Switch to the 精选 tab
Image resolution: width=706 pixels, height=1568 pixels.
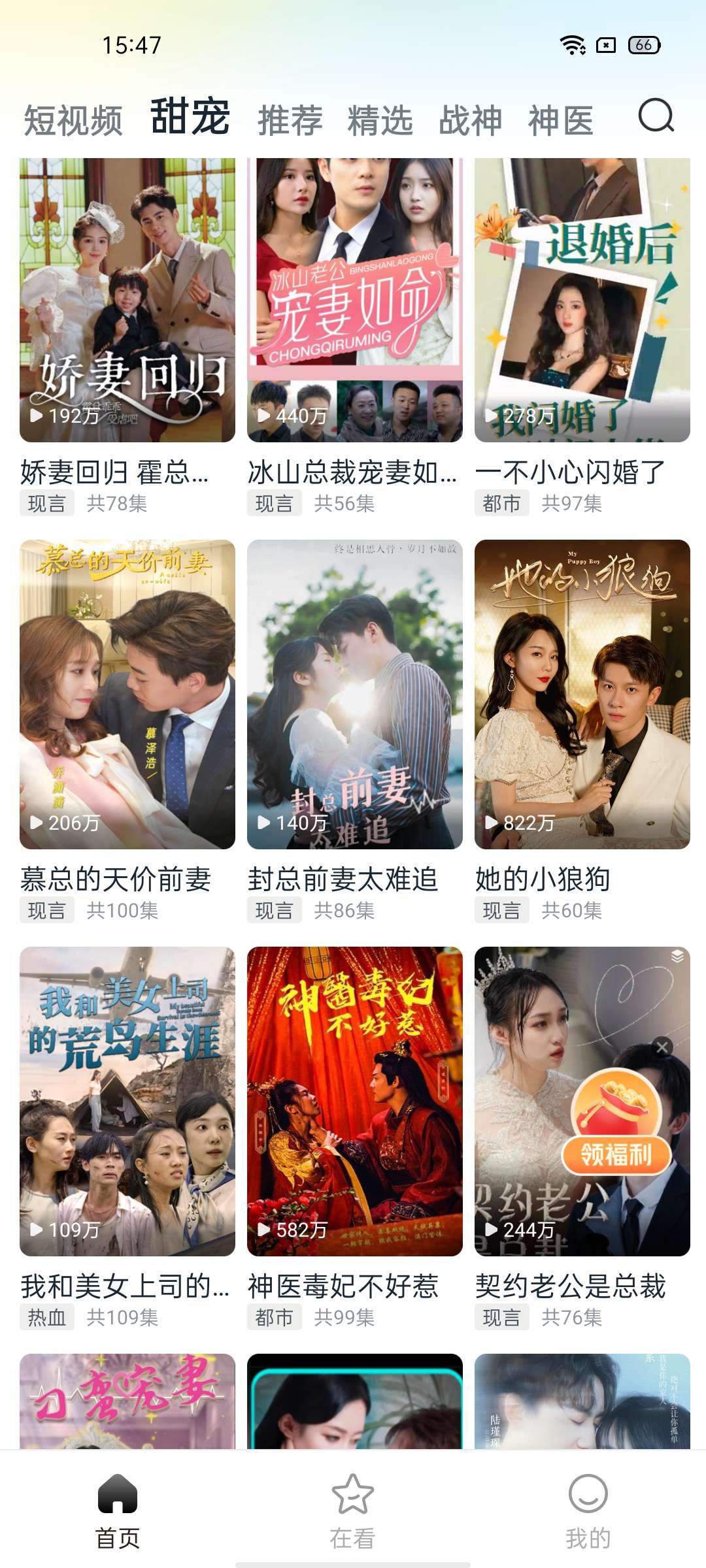pos(380,121)
